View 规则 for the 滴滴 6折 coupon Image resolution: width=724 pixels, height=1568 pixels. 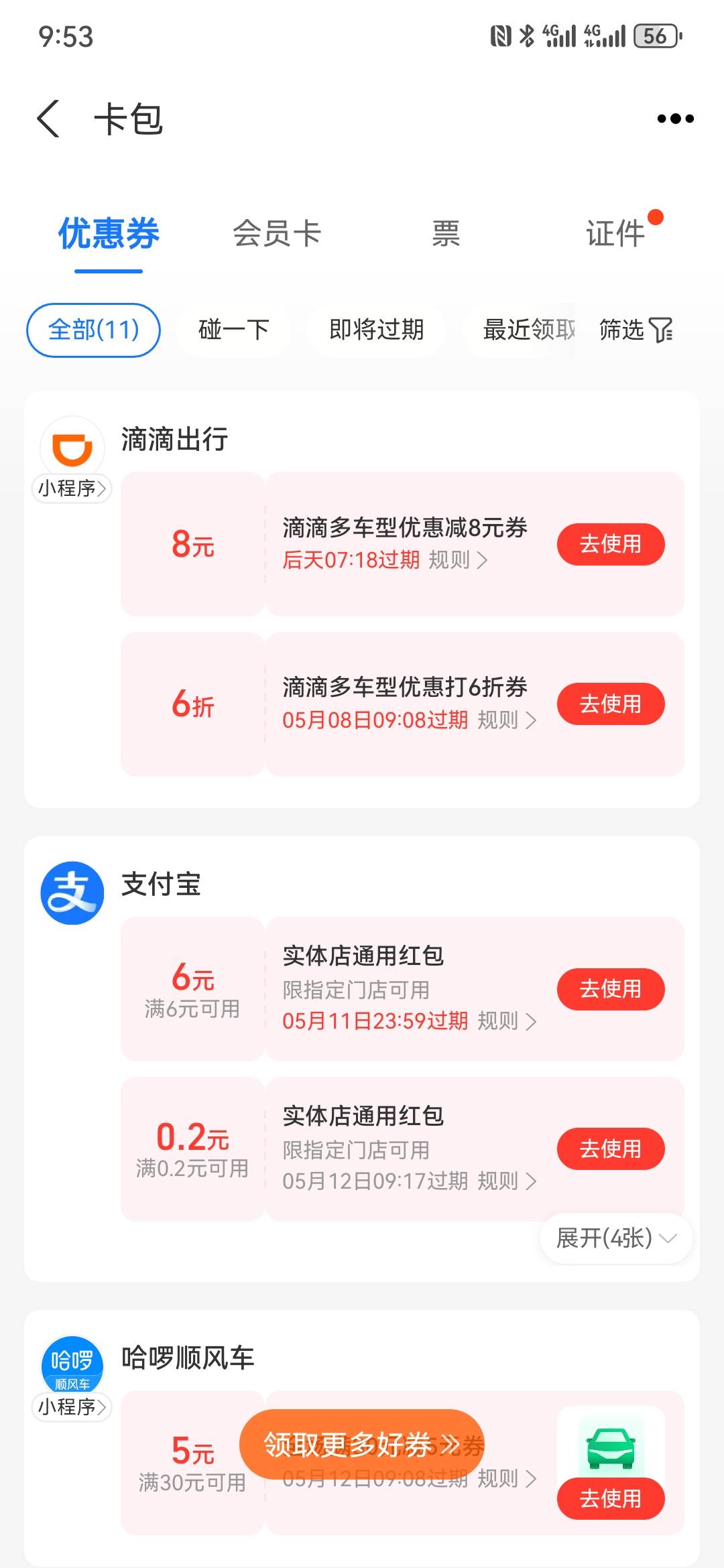click(507, 720)
